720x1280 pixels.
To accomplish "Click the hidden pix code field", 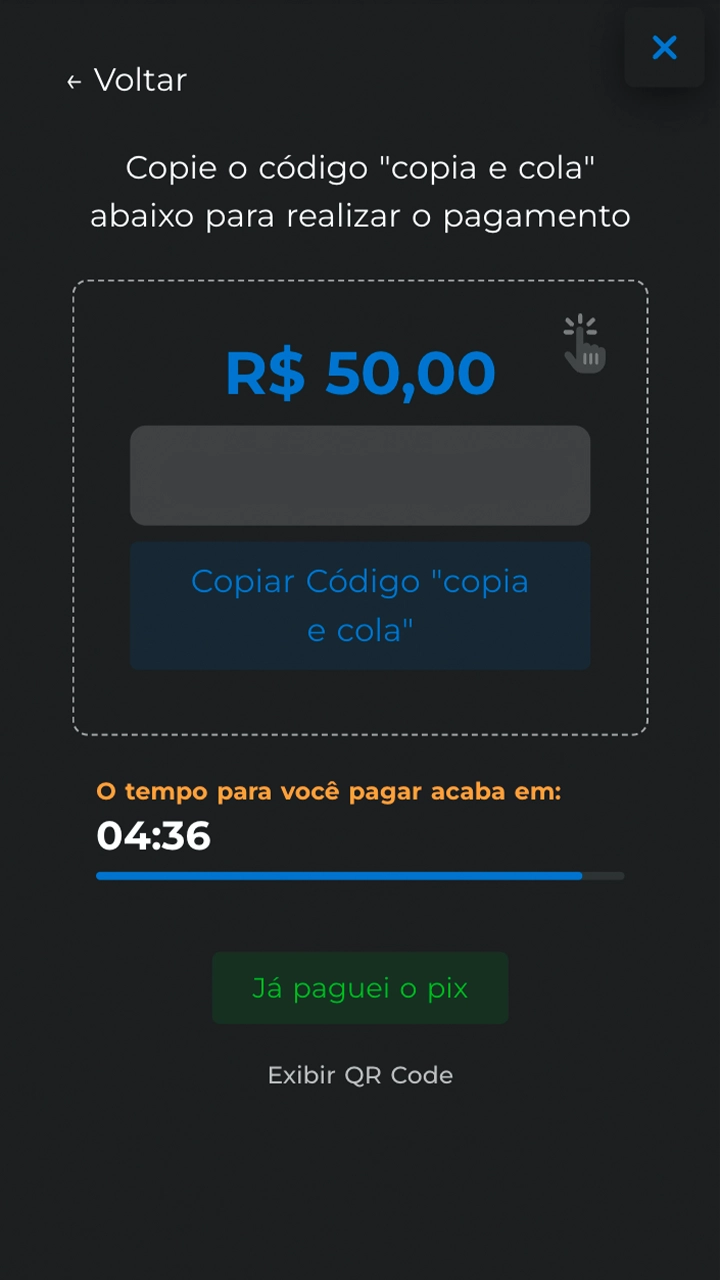I will (x=360, y=475).
